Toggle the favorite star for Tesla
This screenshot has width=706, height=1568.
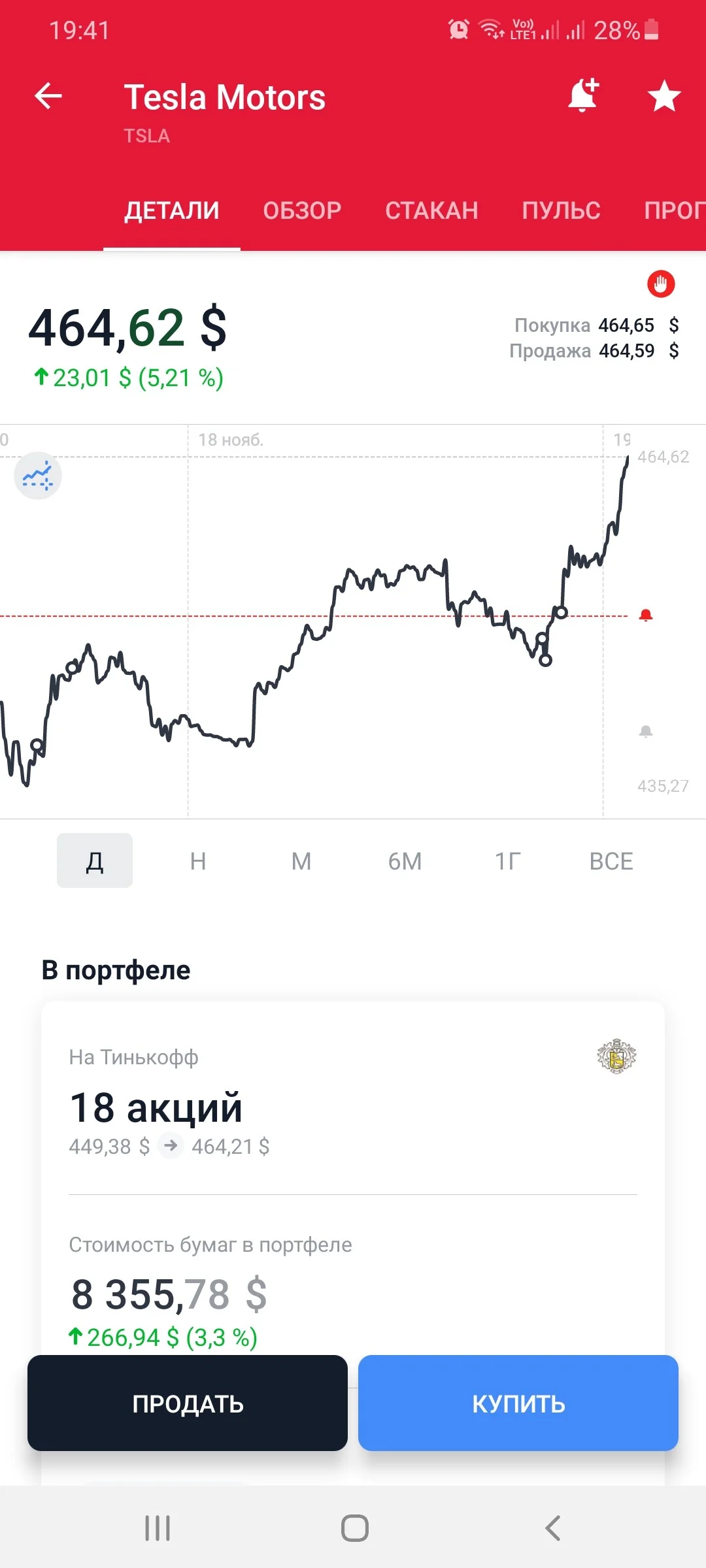pos(664,96)
